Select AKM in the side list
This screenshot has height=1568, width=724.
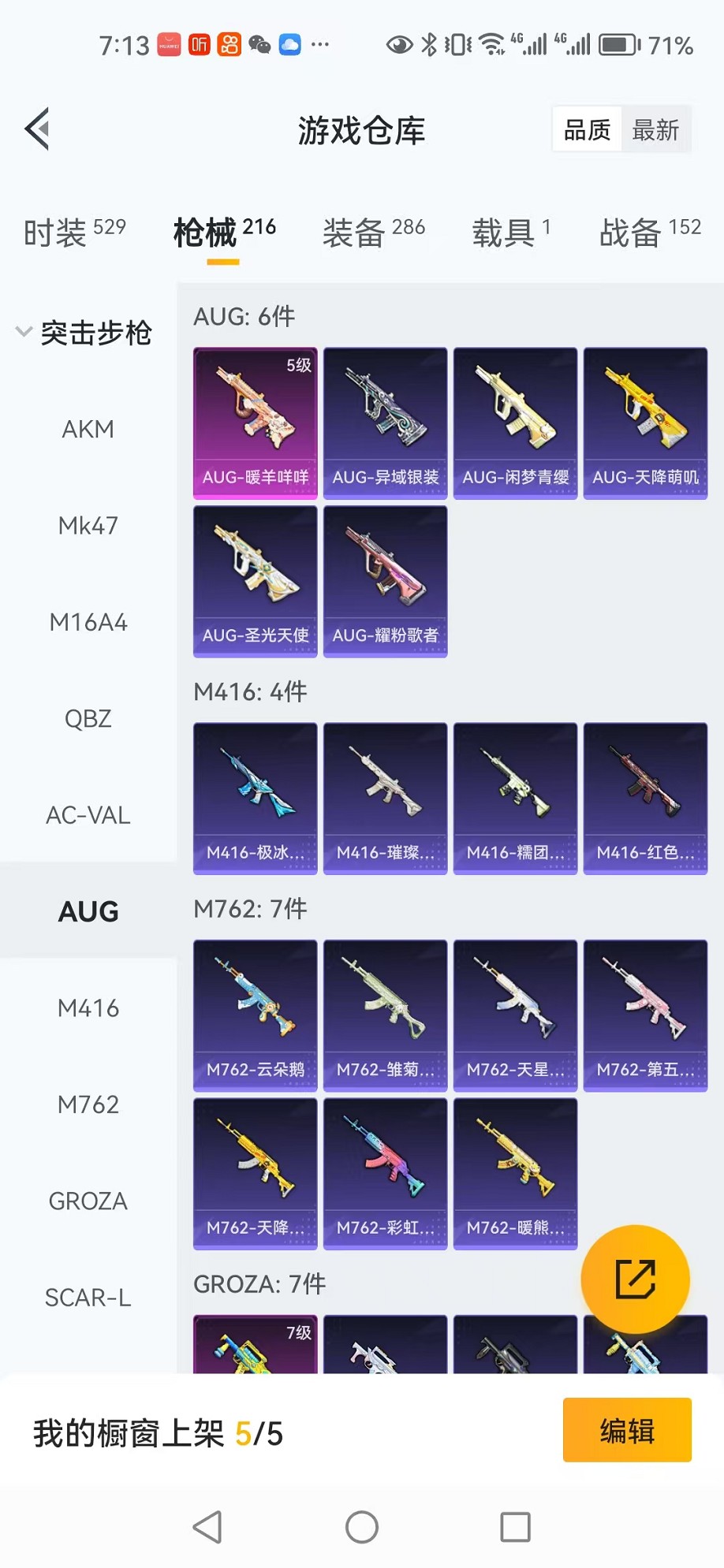tap(88, 429)
